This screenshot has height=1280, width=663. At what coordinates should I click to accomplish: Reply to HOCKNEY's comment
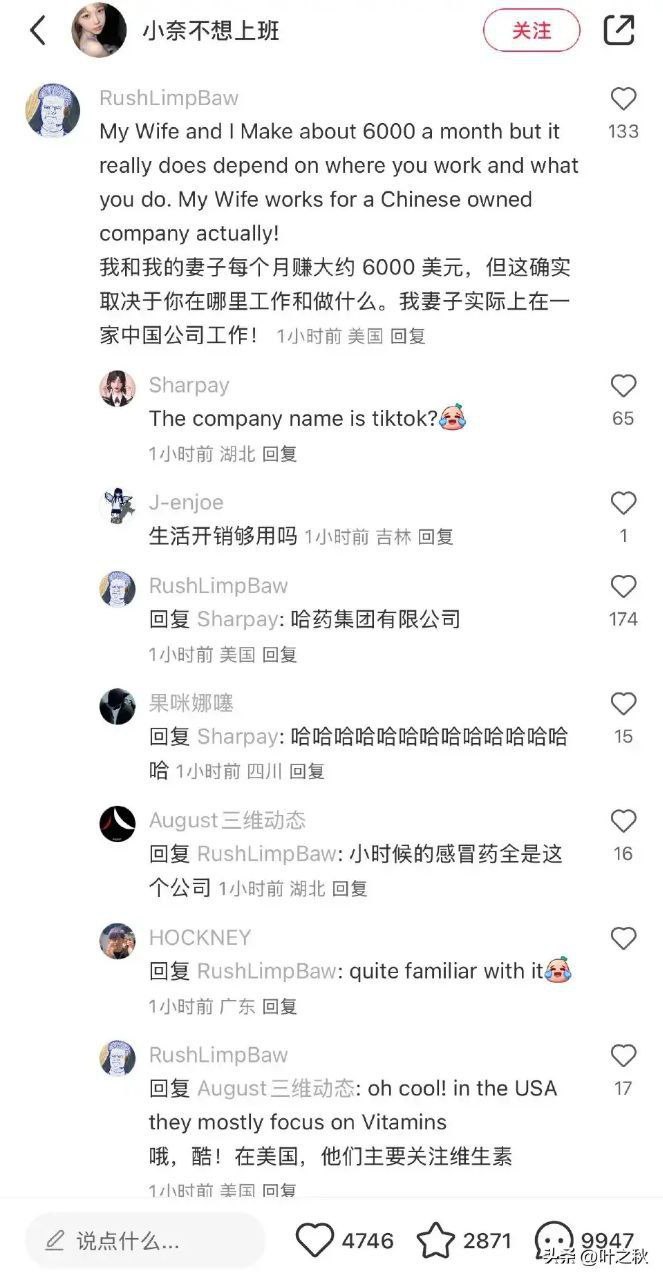[280, 1007]
